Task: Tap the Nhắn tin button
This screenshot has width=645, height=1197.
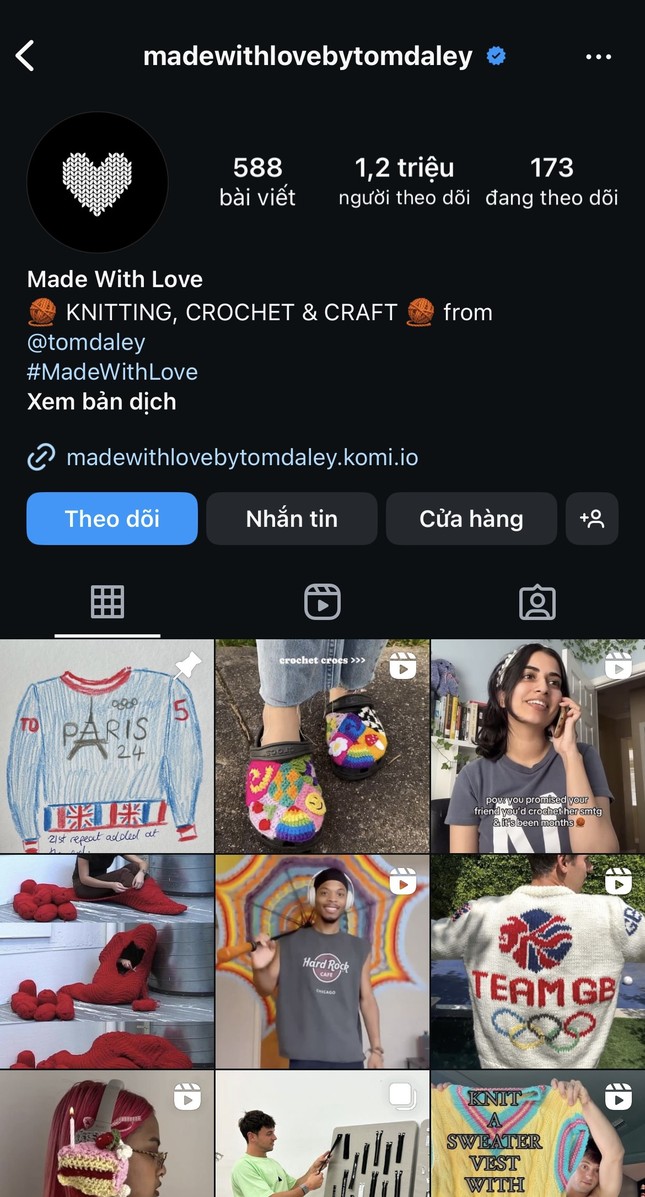Action: [x=291, y=518]
